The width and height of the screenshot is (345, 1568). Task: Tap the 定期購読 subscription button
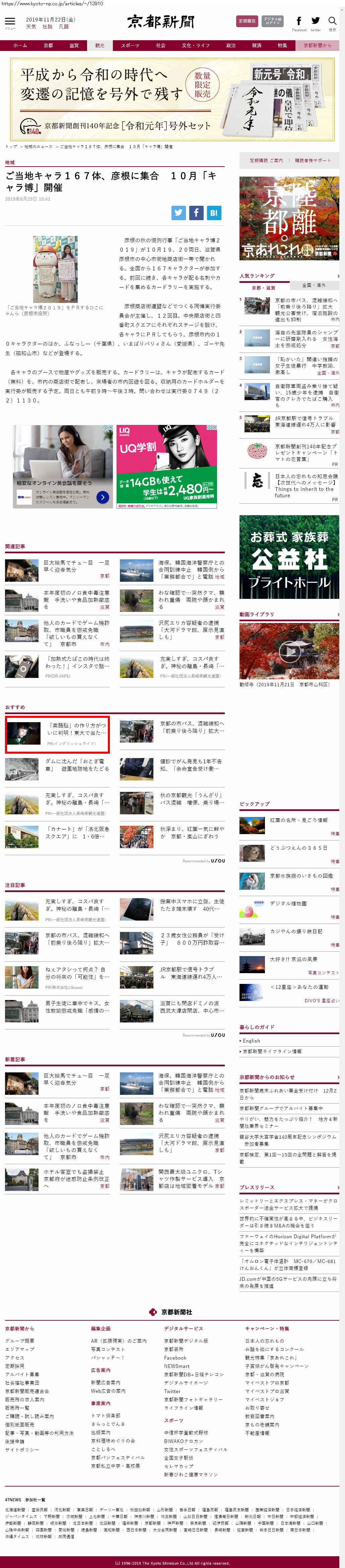(x=247, y=21)
